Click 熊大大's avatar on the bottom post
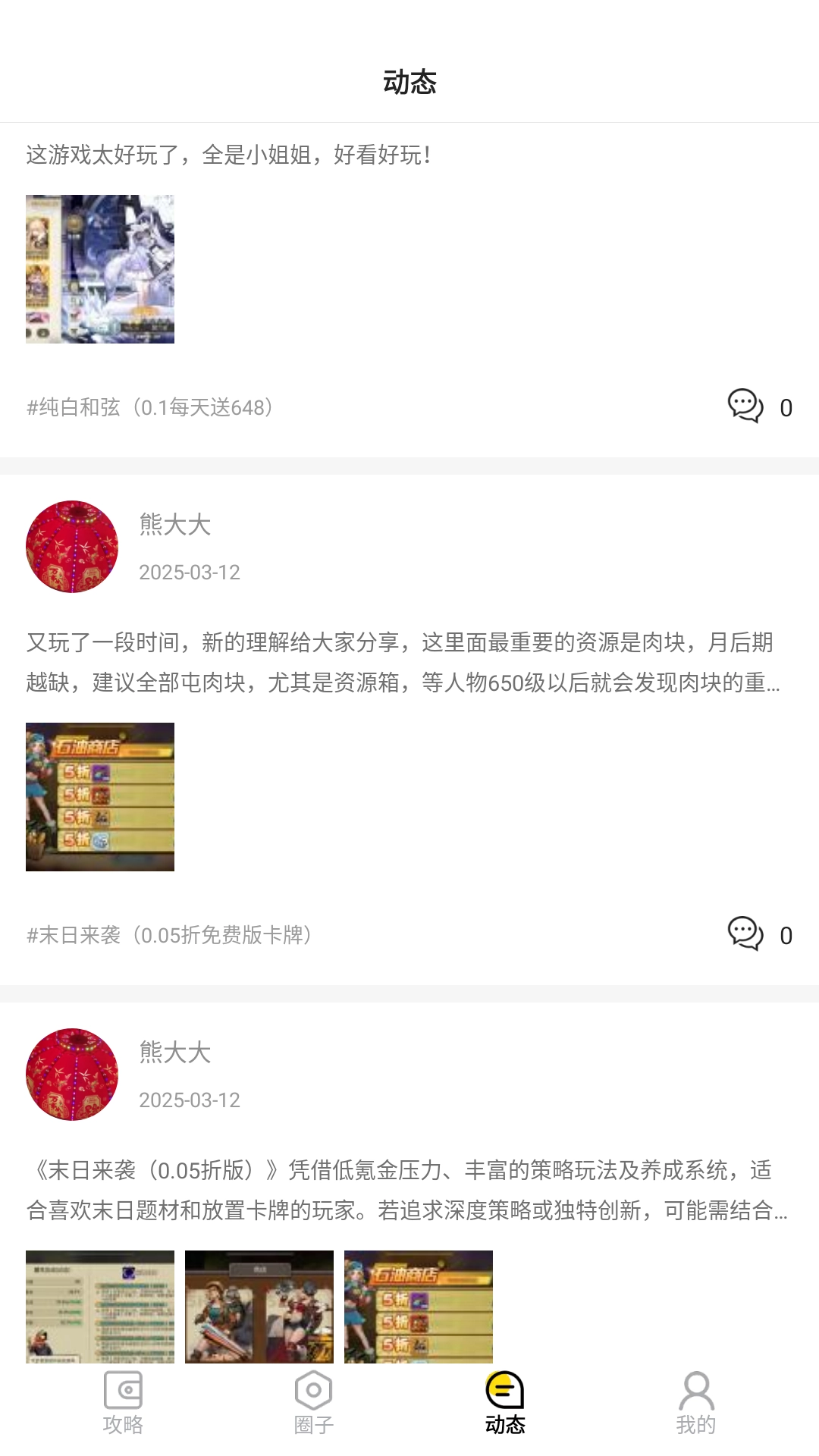This screenshot has width=819, height=1456. 72,1075
